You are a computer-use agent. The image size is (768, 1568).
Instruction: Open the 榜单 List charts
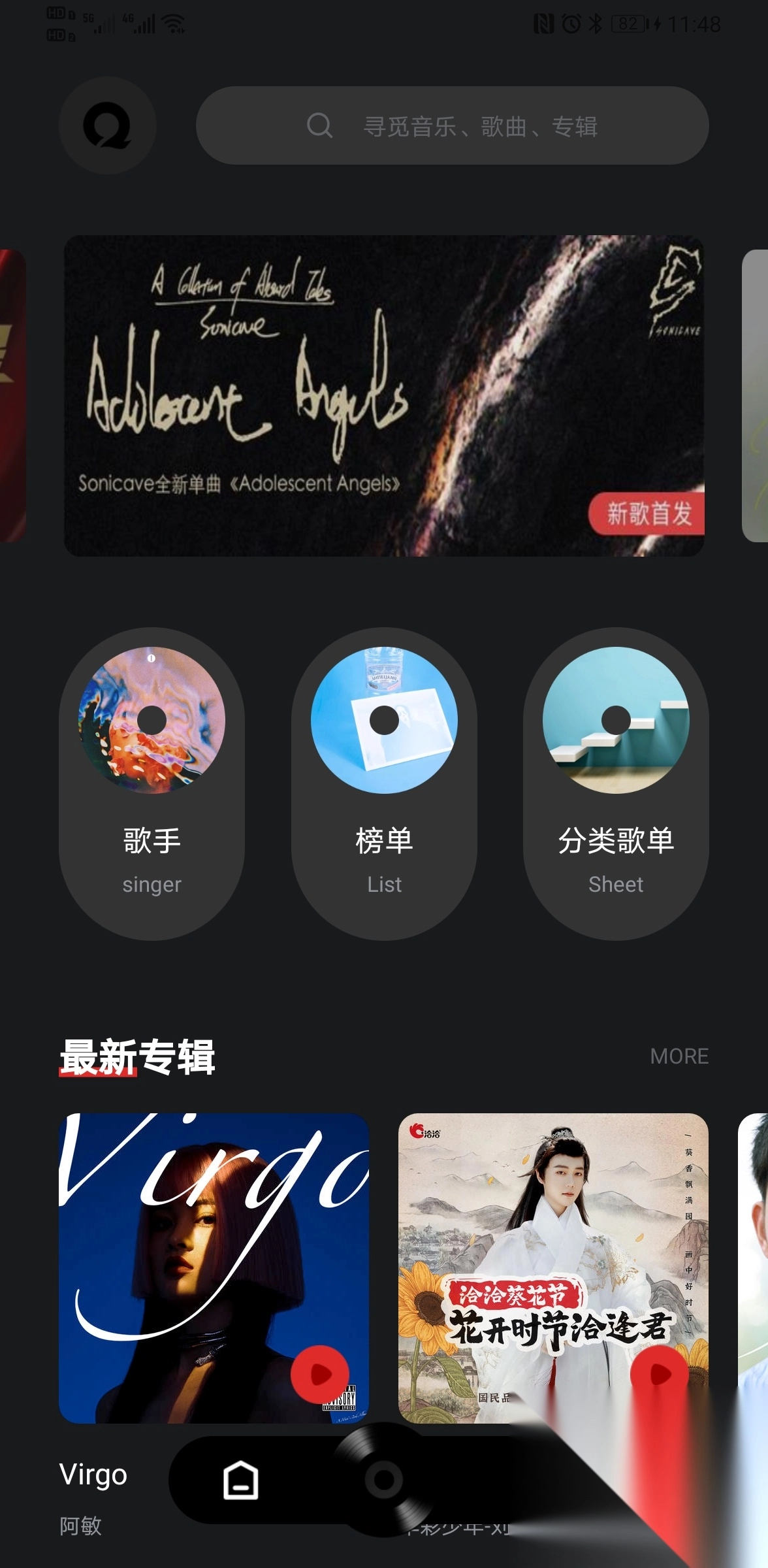(384, 784)
